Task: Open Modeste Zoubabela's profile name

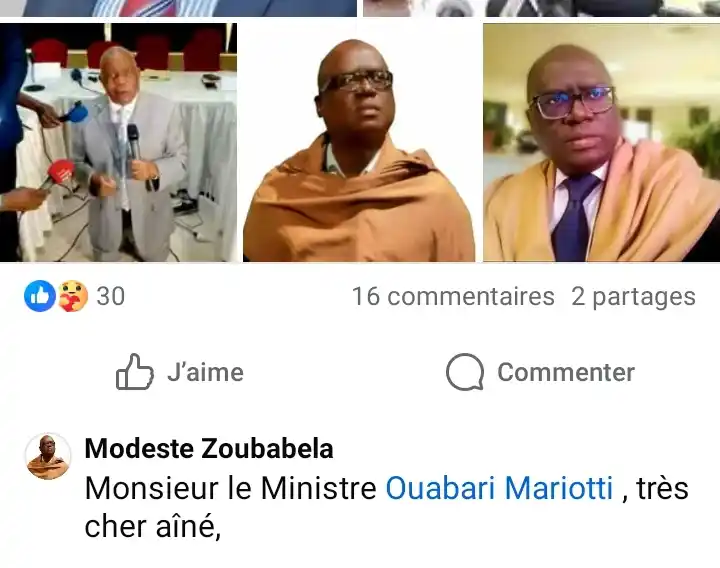Action: tap(209, 449)
